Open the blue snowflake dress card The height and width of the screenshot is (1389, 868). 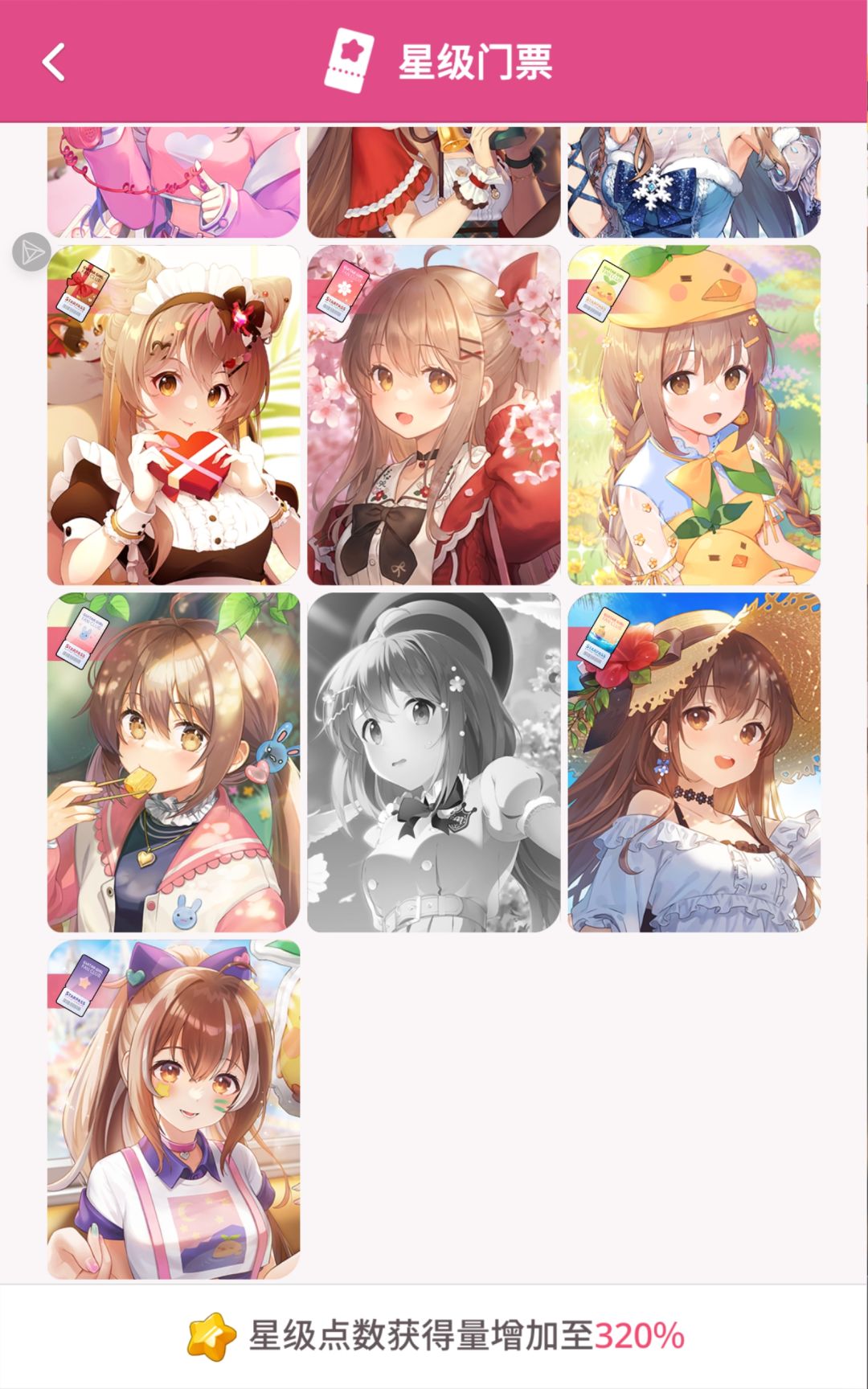tap(694, 182)
